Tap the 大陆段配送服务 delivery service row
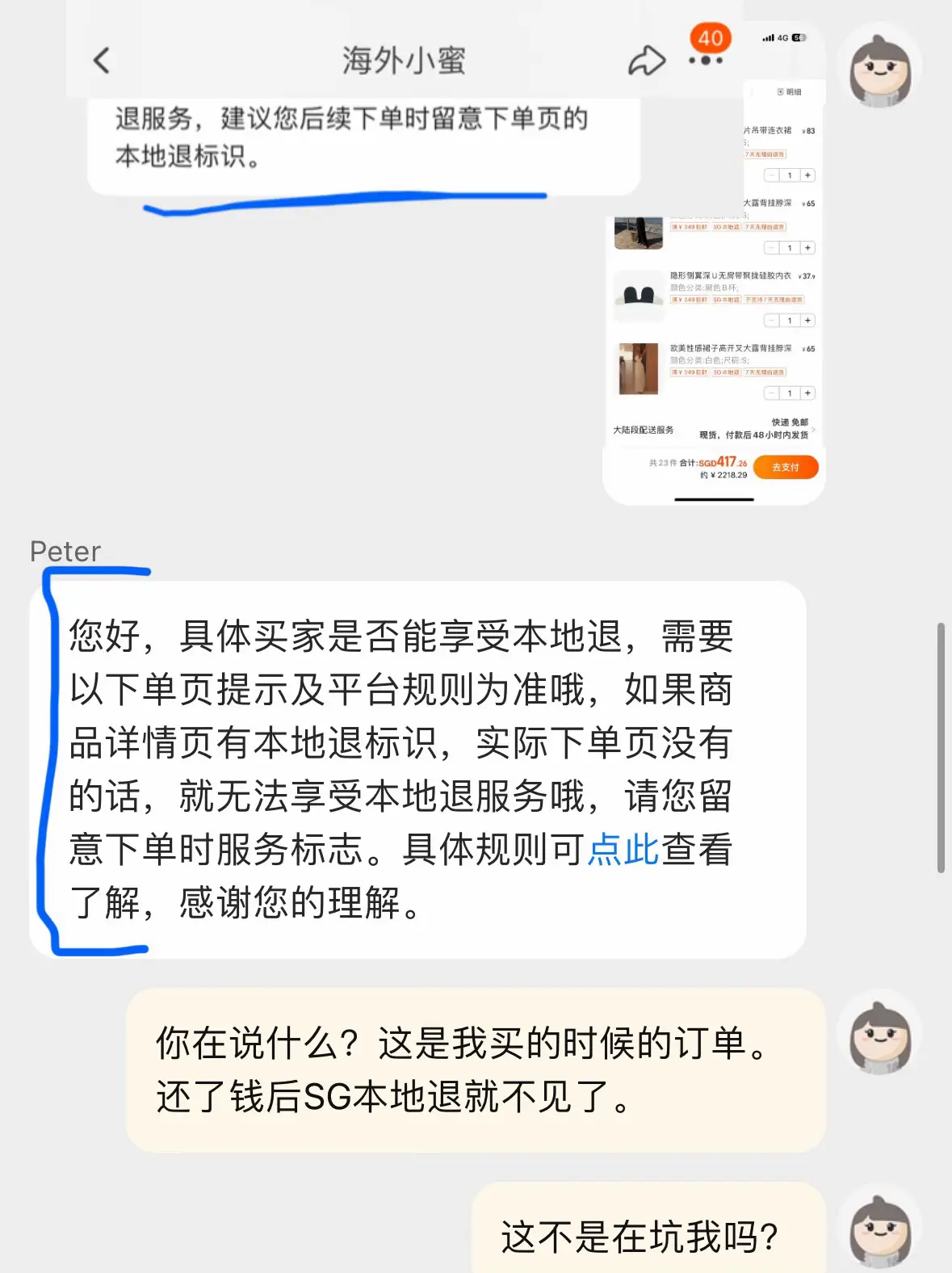 643,429
